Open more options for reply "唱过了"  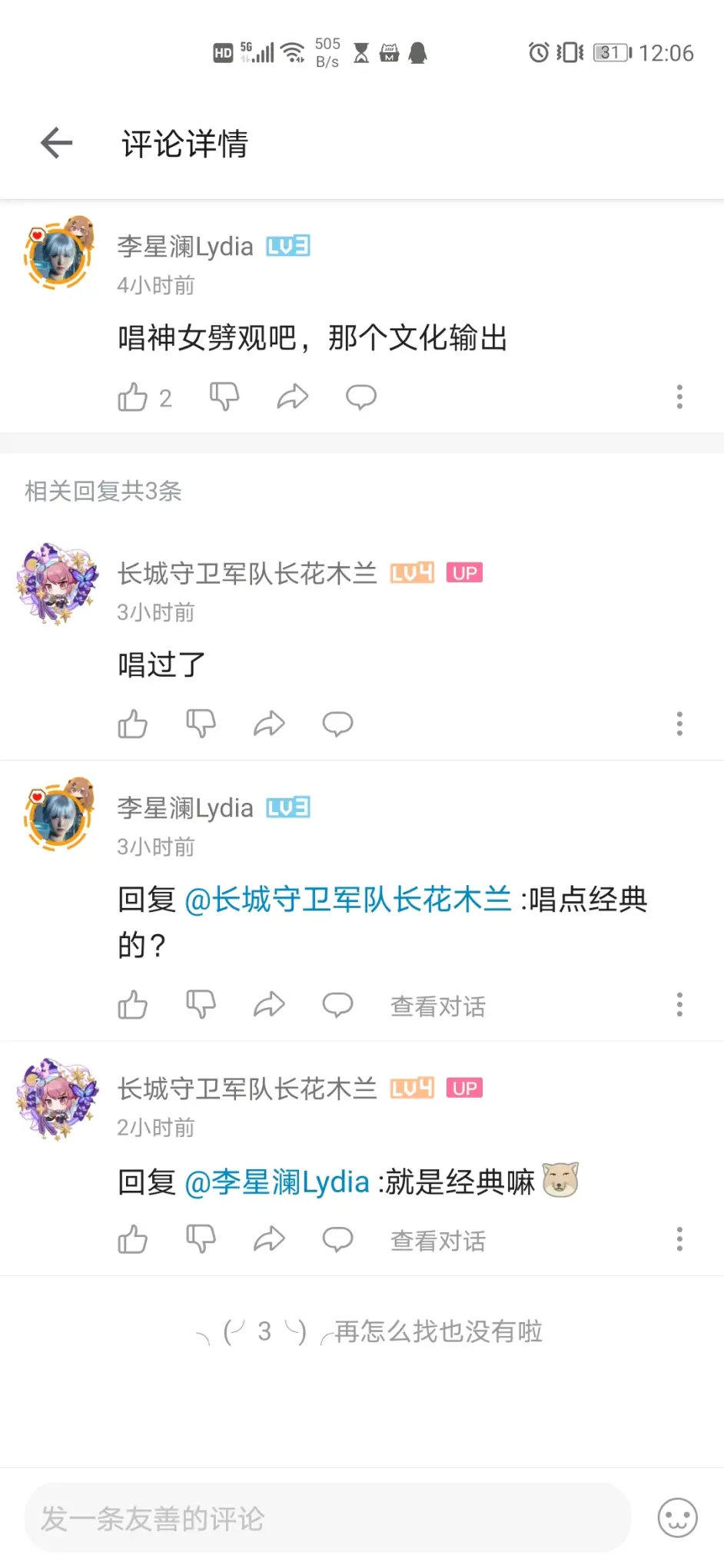(x=679, y=723)
